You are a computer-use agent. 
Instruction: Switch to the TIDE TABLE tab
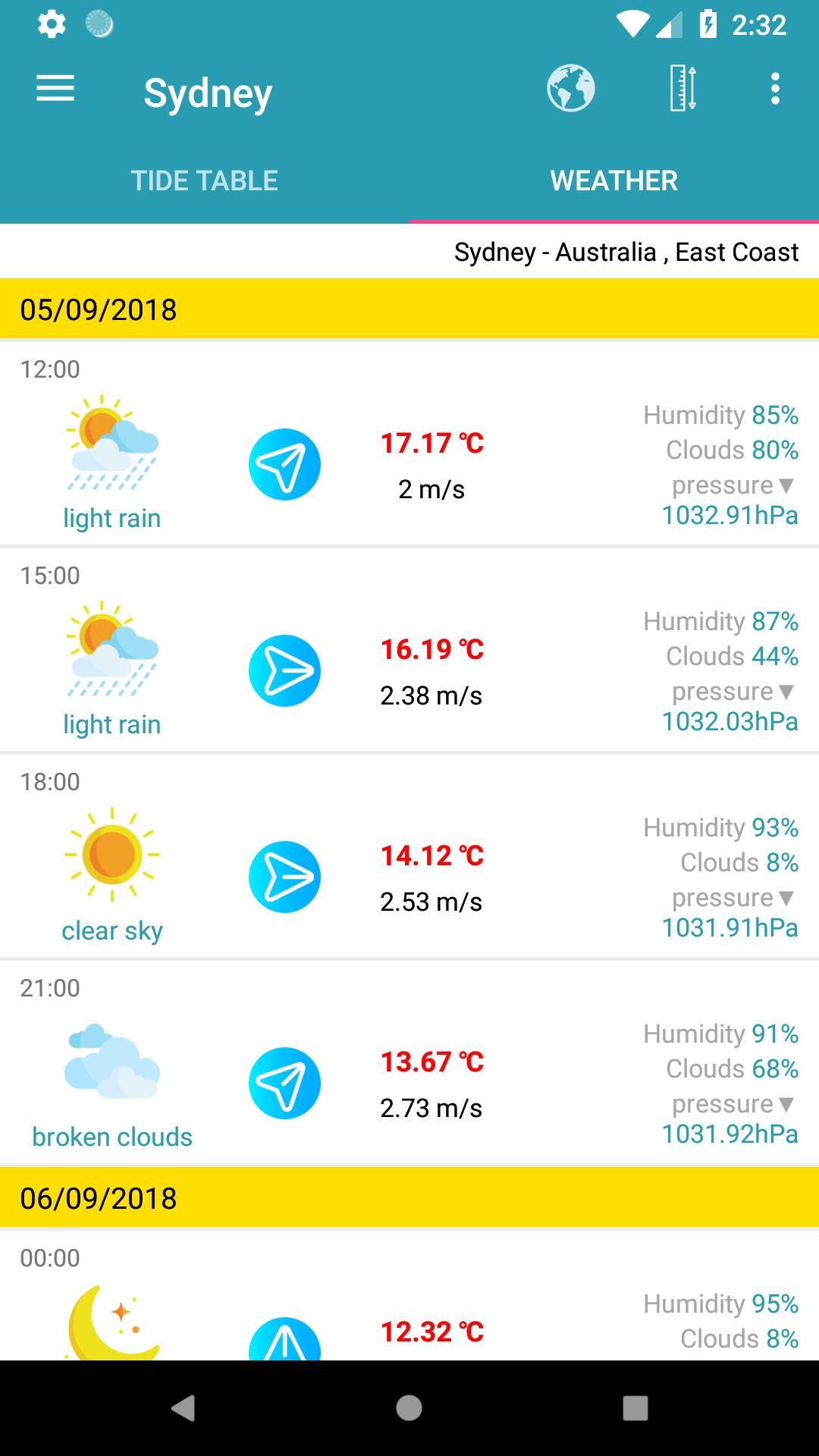coord(205,180)
